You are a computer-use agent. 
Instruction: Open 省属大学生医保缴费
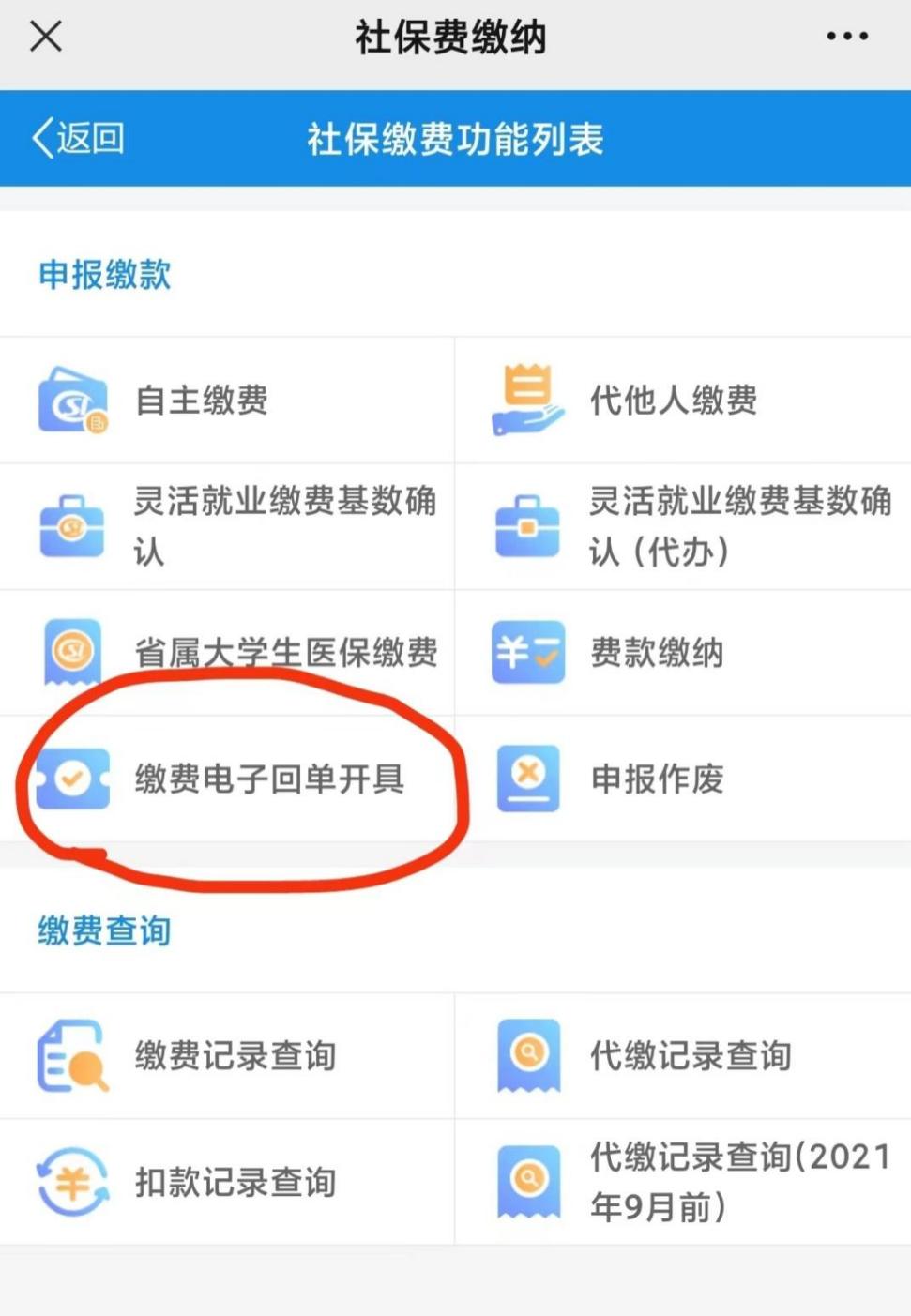(x=227, y=653)
